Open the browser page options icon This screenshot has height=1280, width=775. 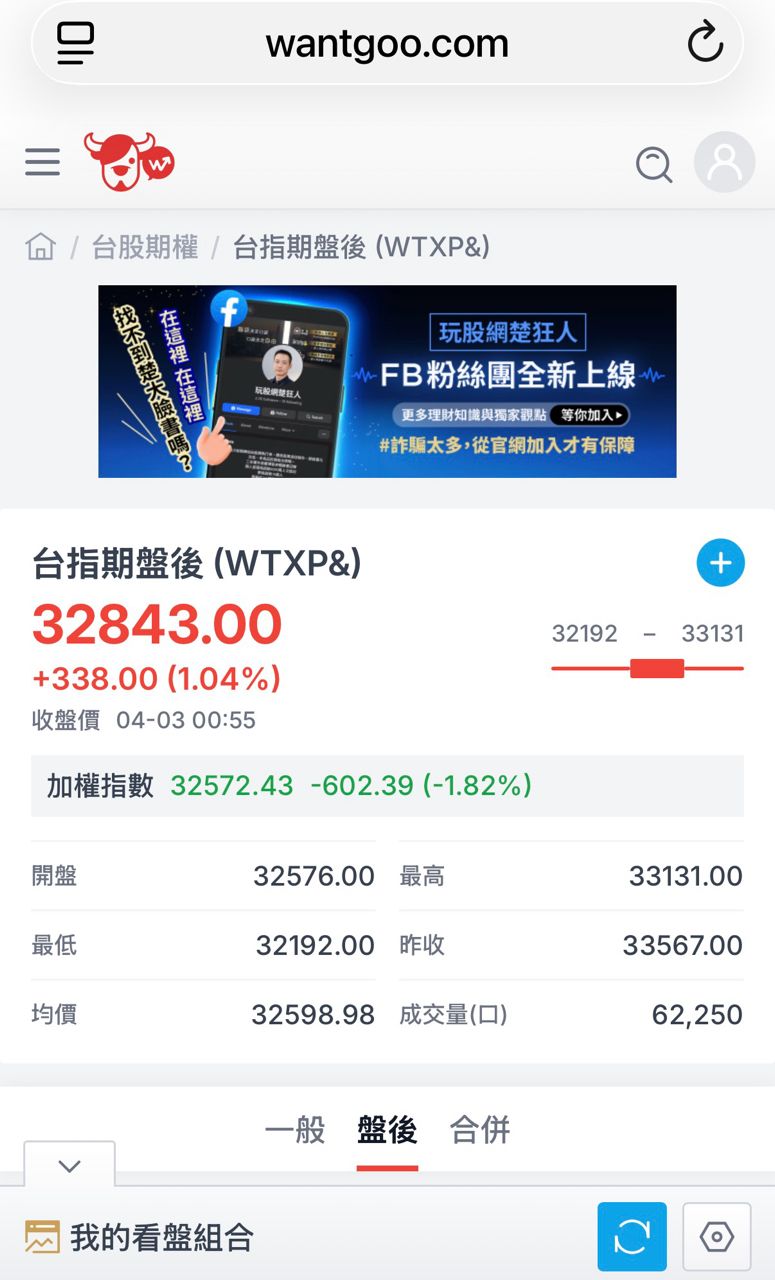pyautogui.click(x=76, y=44)
